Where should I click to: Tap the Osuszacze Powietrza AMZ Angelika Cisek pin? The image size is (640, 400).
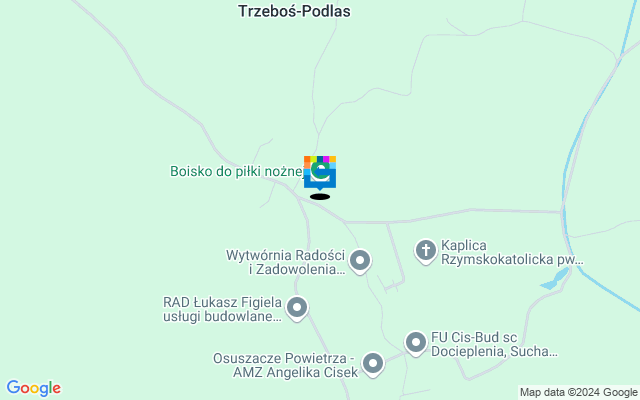pyautogui.click(x=373, y=363)
